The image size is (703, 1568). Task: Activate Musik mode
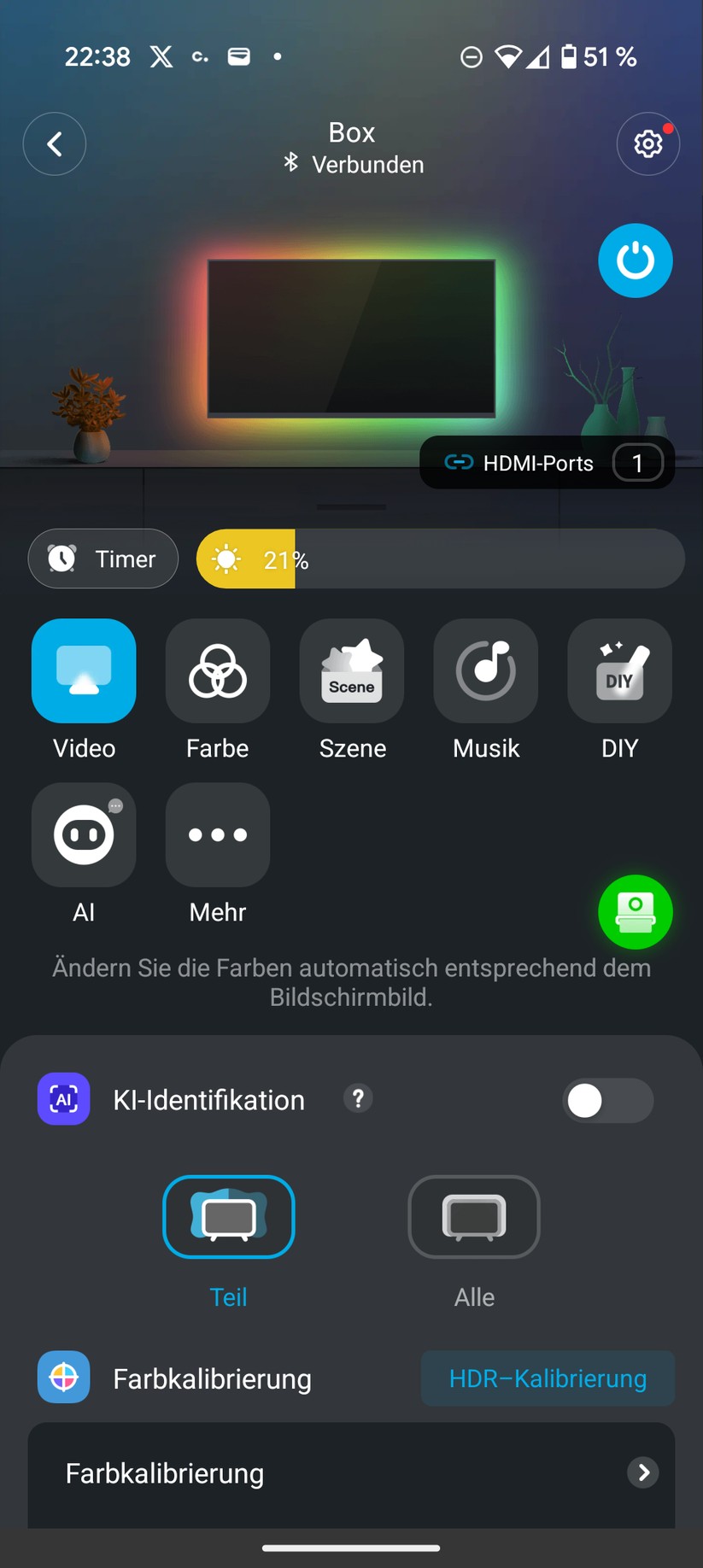point(485,670)
